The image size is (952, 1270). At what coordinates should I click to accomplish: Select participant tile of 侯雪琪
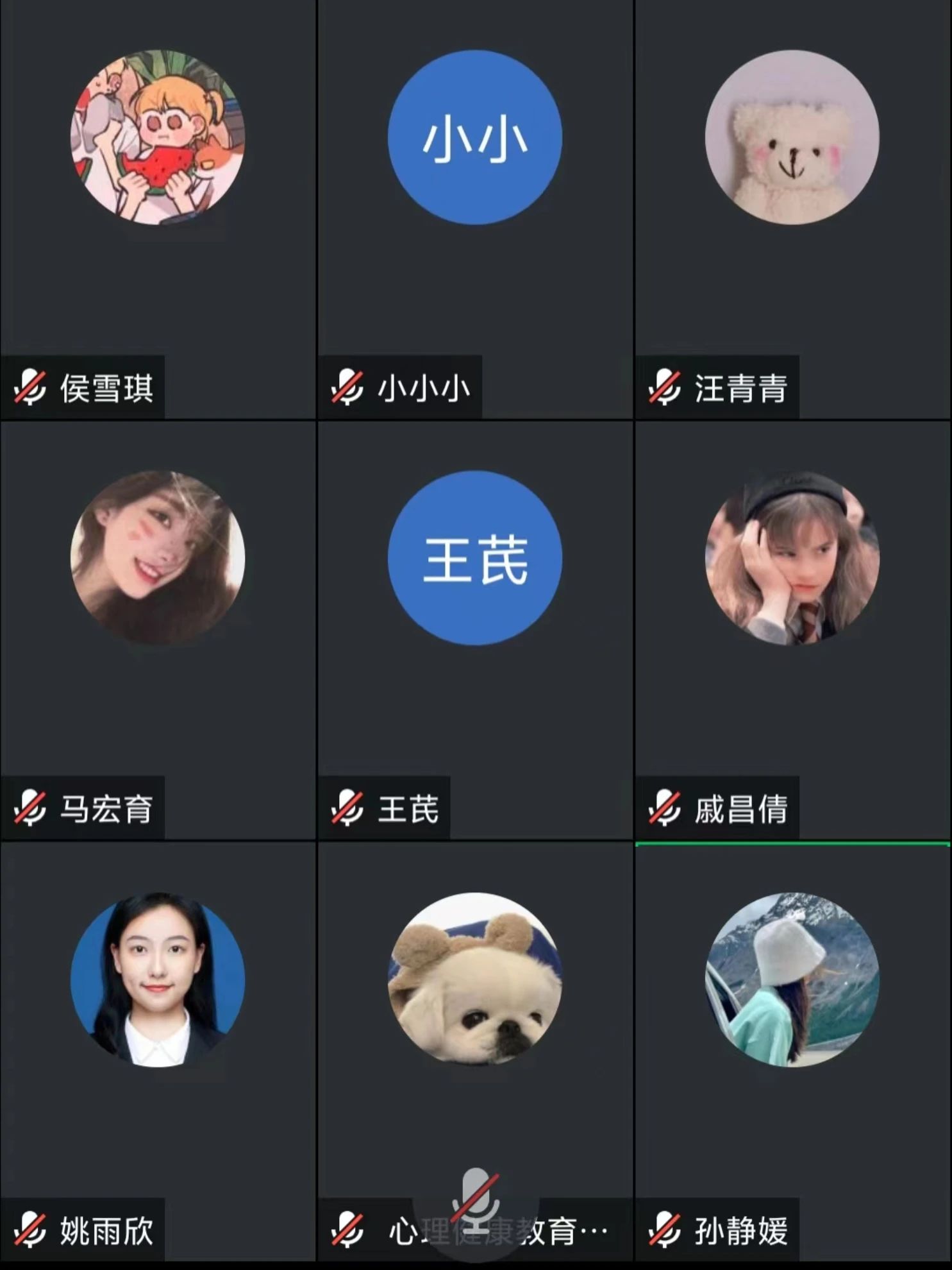[x=158, y=212]
